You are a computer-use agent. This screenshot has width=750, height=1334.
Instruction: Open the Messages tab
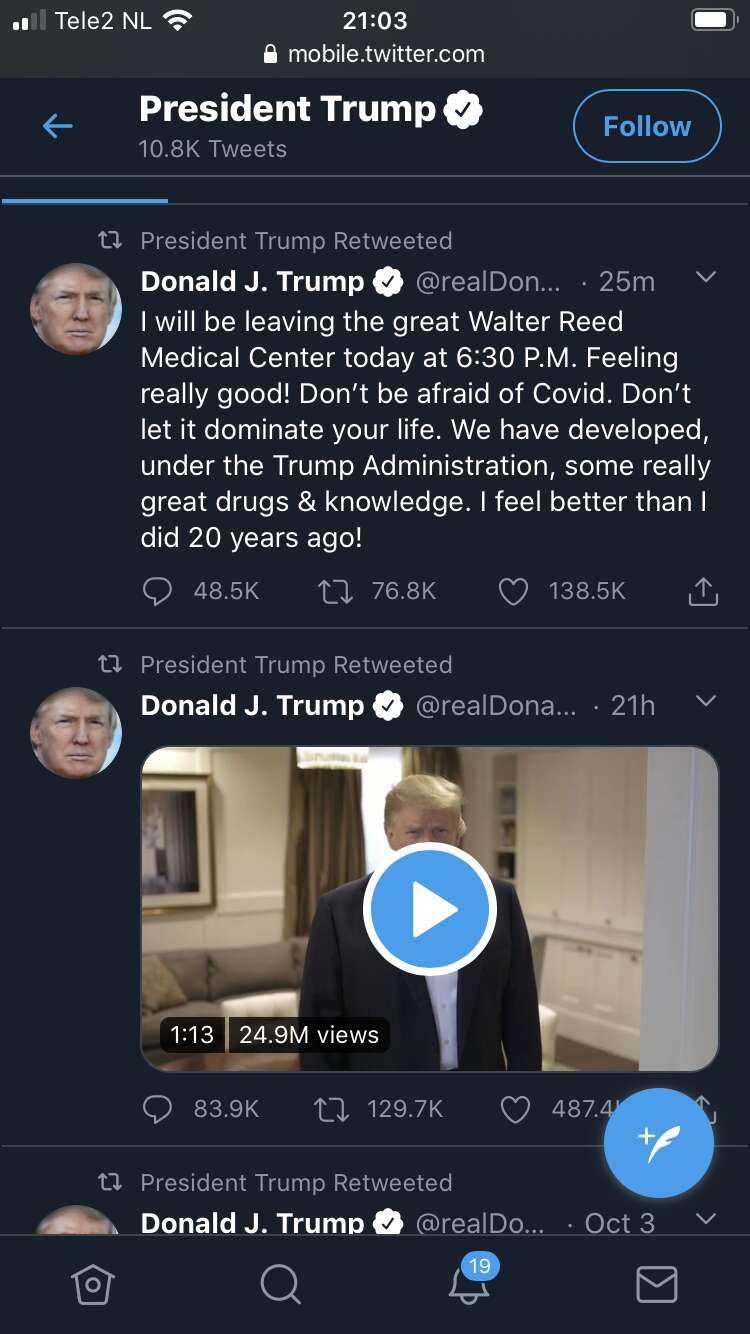(657, 1285)
